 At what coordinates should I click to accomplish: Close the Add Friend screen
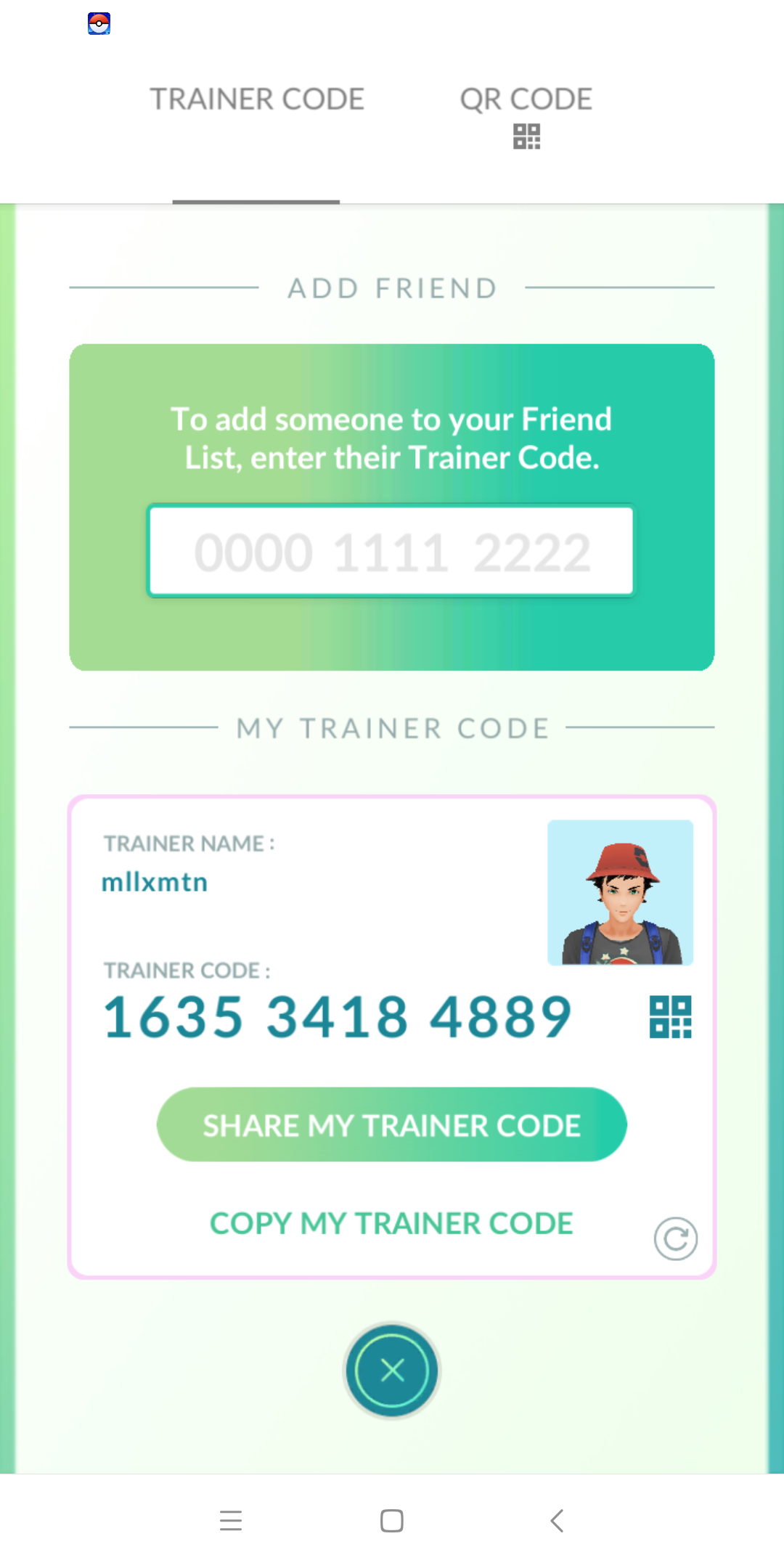[392, 1371]
